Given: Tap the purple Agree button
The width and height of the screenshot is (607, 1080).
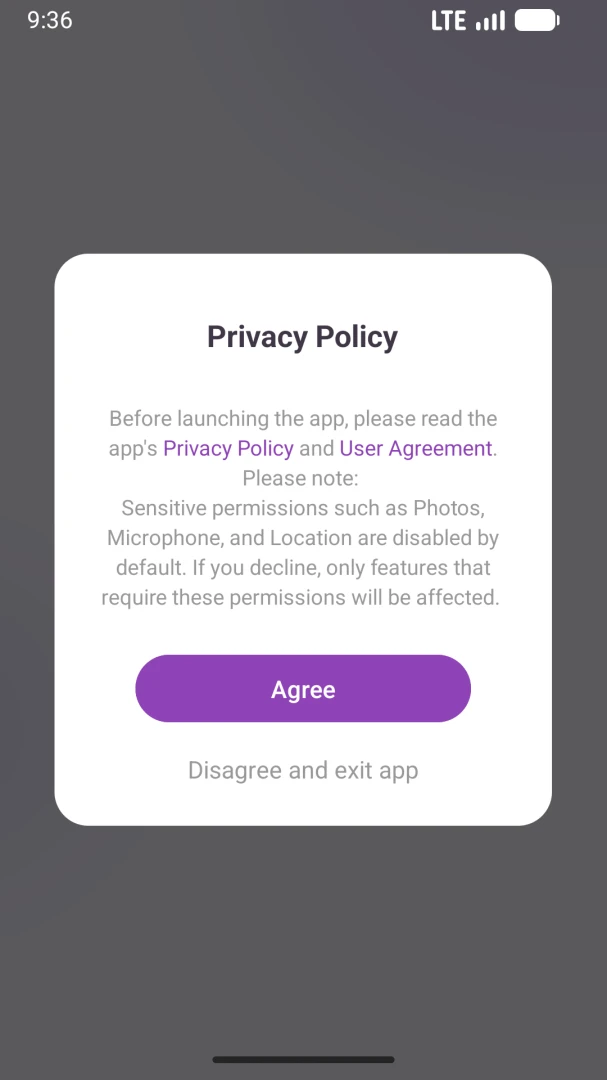Looking at the screenshot, I should pyautogui.click(x=302, y=688).
